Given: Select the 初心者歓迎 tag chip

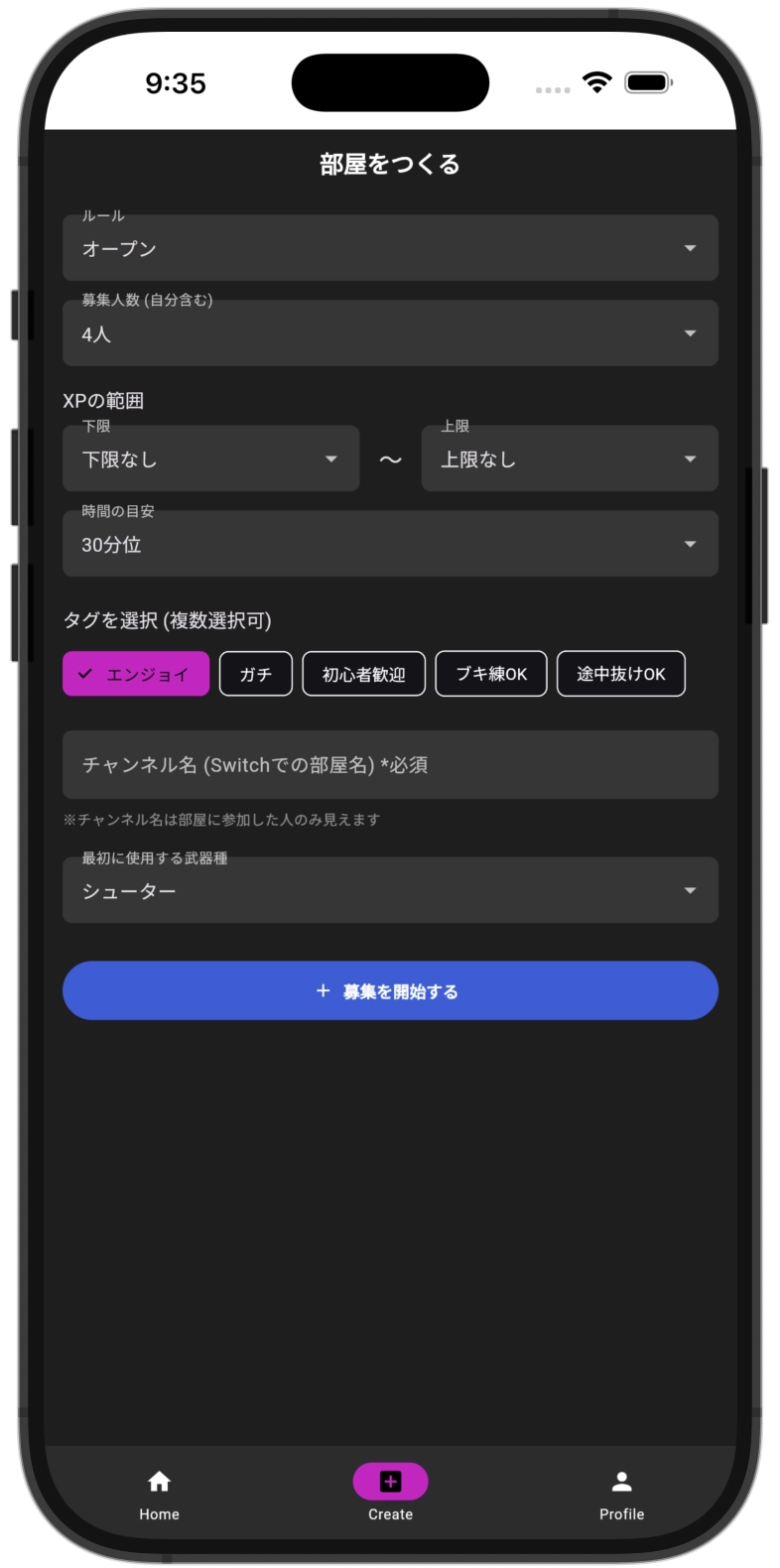Looking at the screenshot, I should tap(363, 674).
